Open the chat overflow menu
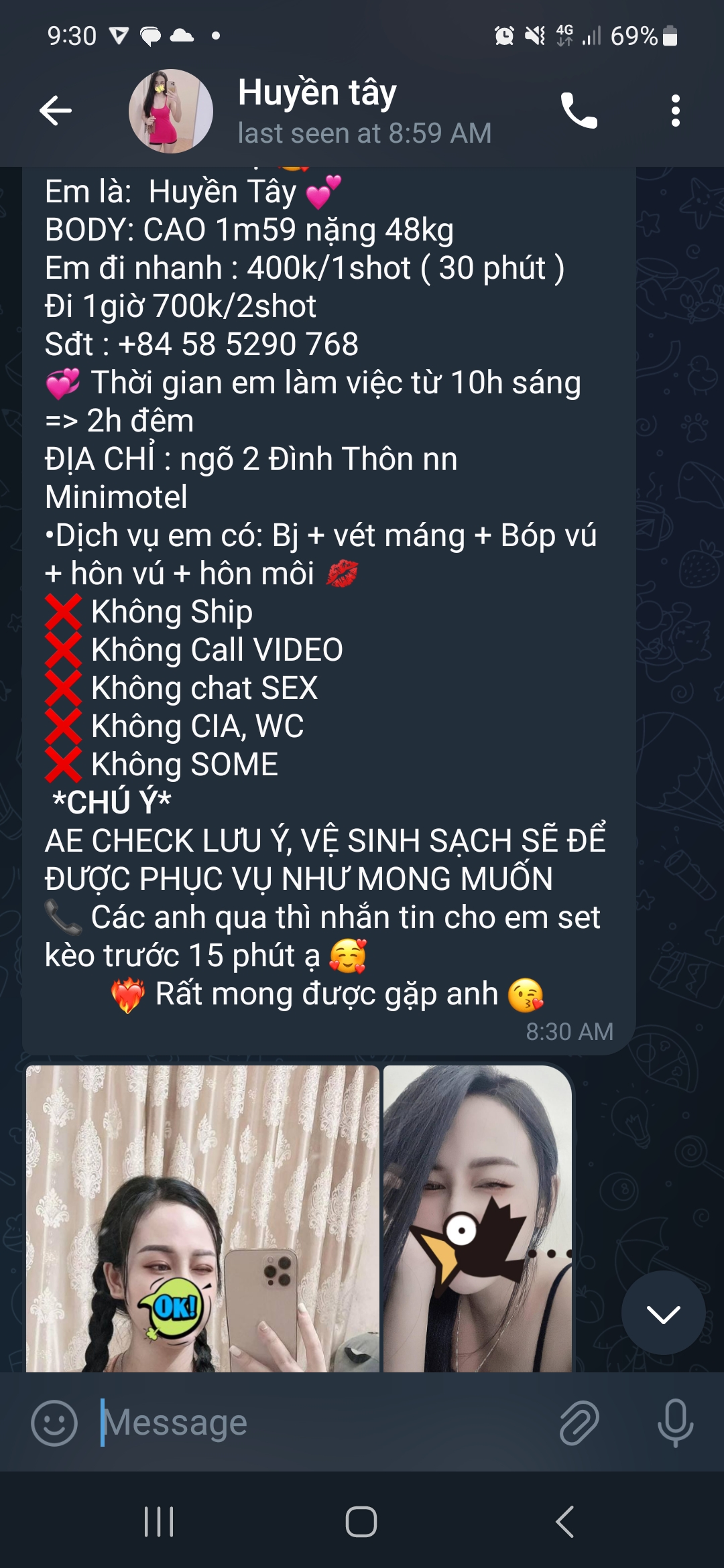 click(675, 111)
